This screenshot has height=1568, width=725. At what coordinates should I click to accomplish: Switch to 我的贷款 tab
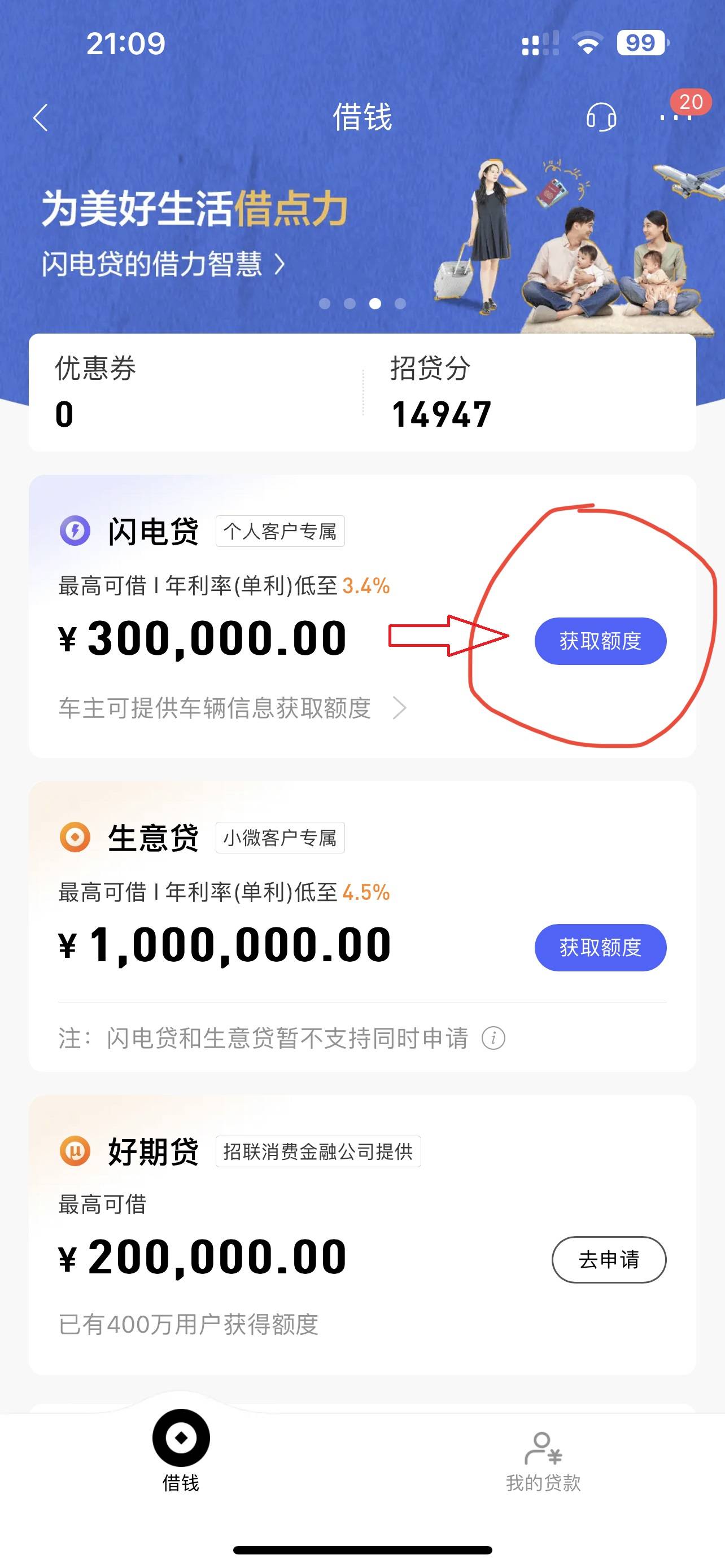click(x=543, y=1461)
